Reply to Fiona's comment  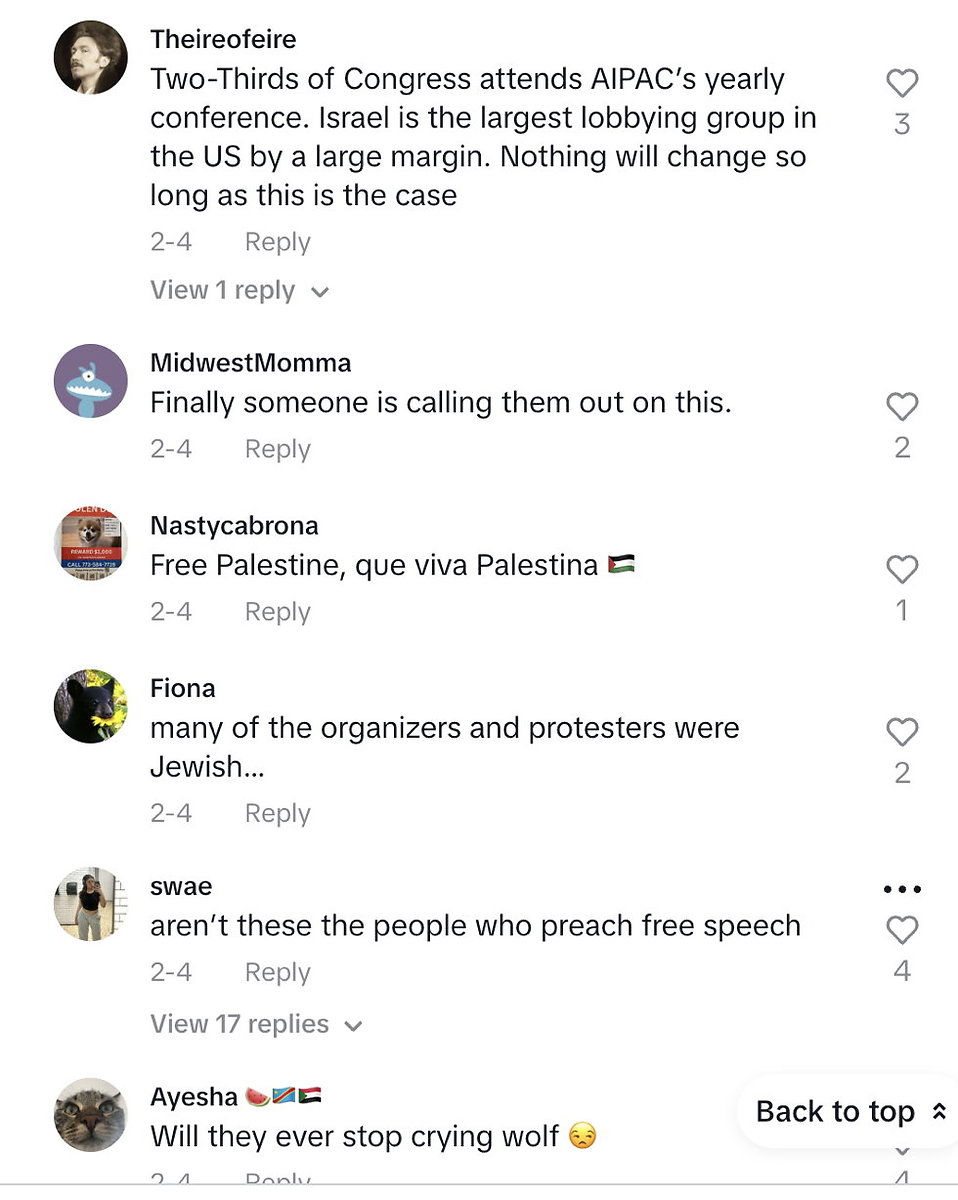pos(277,814)
